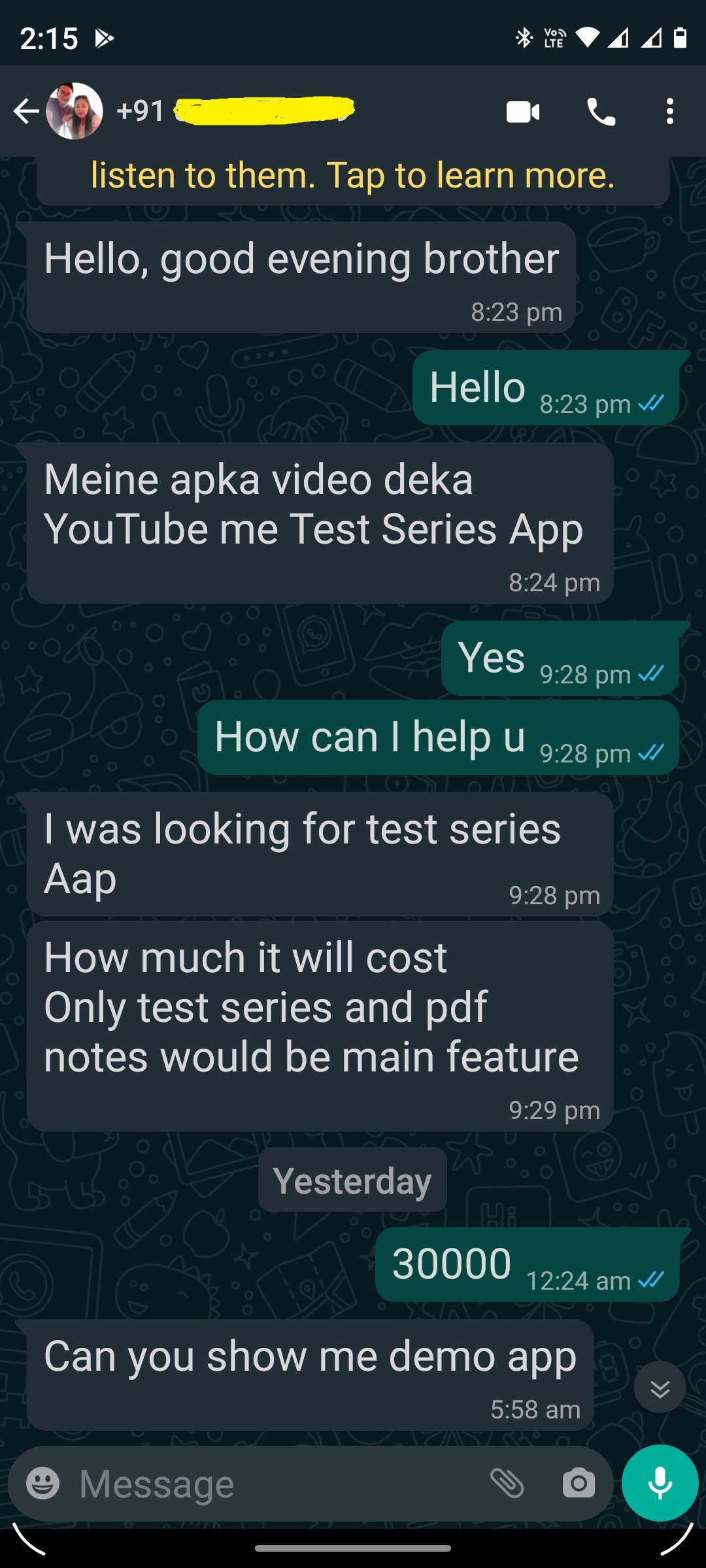Tap the encryption notice to learn more
The height and width of the screenshot is (1568, 706).
(x=353, y=176)
